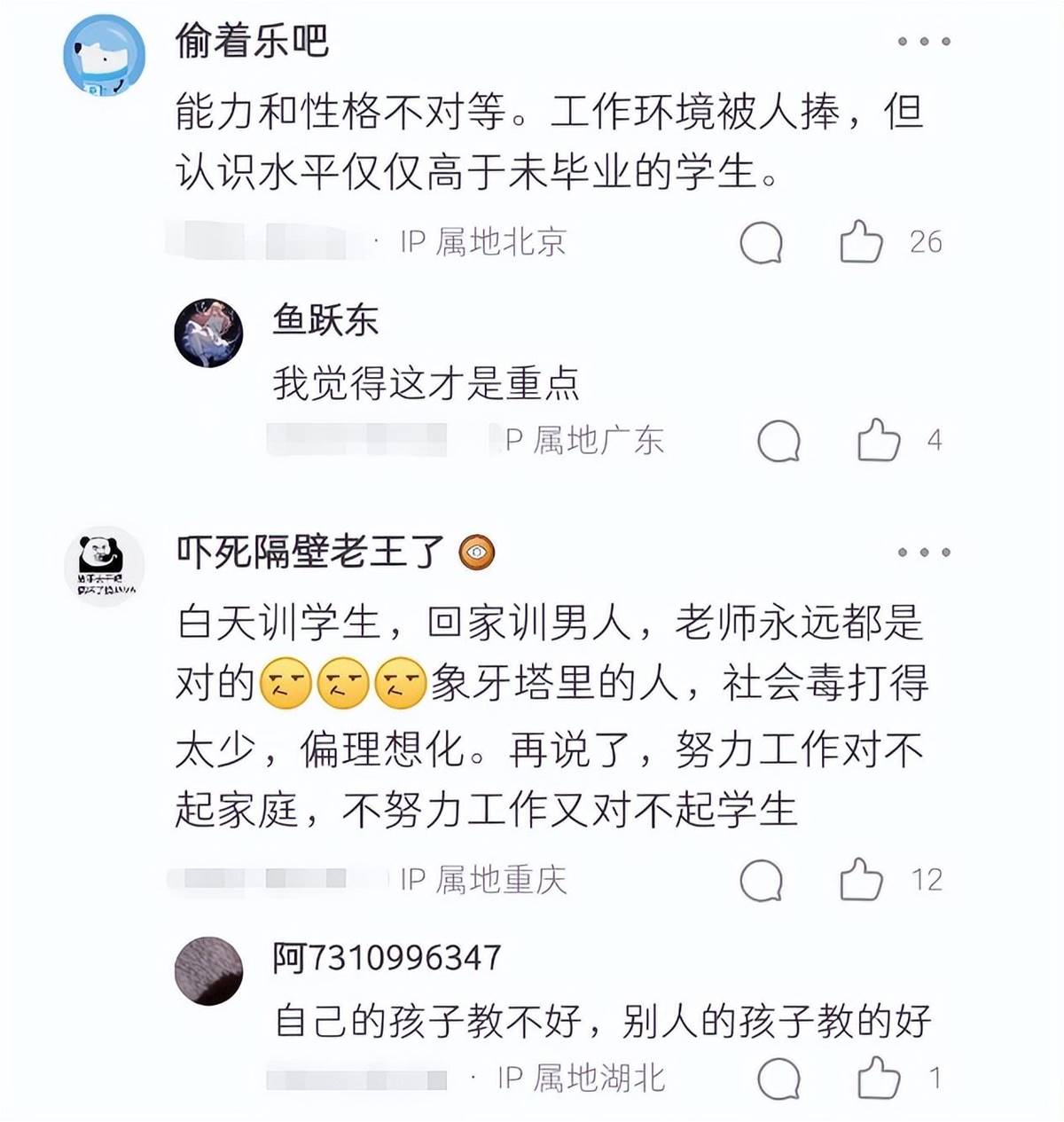Open 偷着乐吧's profile avatar
This screenshot has width=1064, height=1122.
coord(104,54)
